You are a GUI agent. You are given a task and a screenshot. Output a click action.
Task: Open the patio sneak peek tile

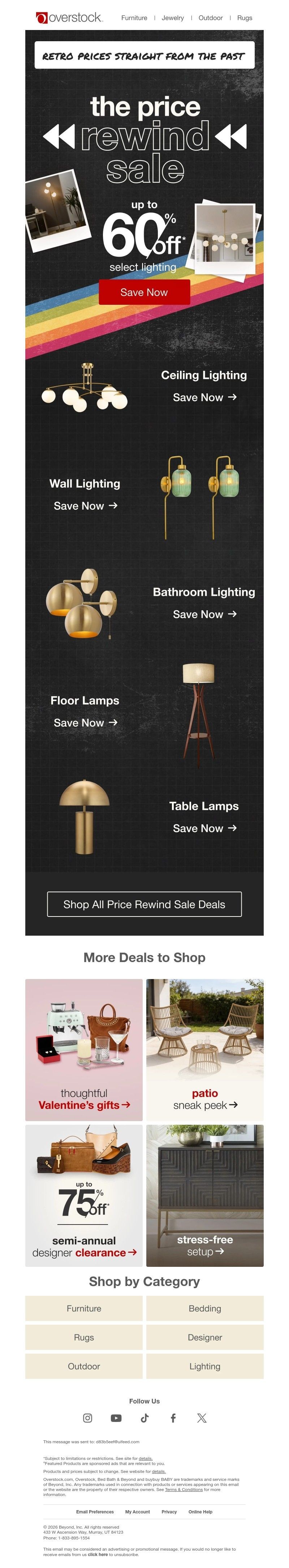click(204, 1050)
